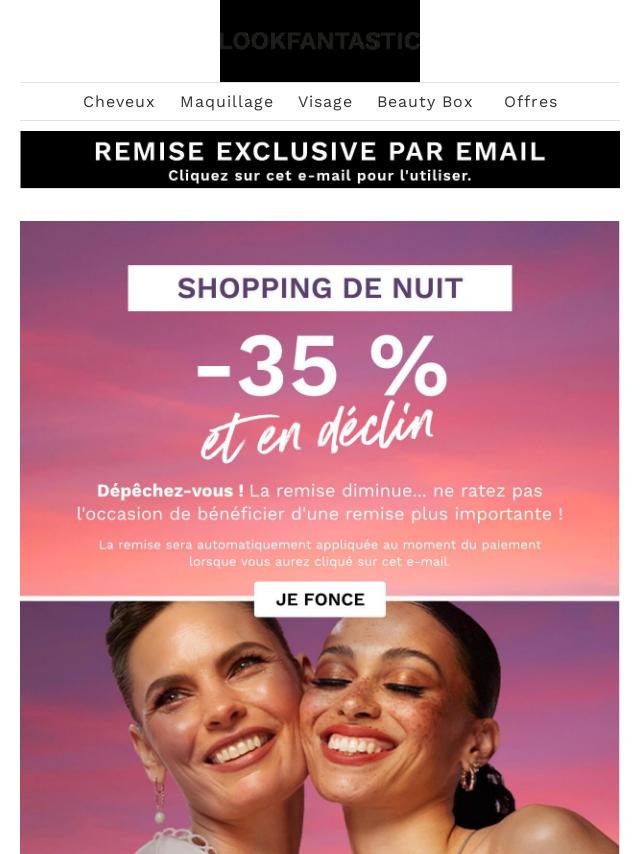Image resolution: width=640 pixels, height=854 pixels.
Task: Open the LOOKFANTASTIC header link
Action: point(320,41)
